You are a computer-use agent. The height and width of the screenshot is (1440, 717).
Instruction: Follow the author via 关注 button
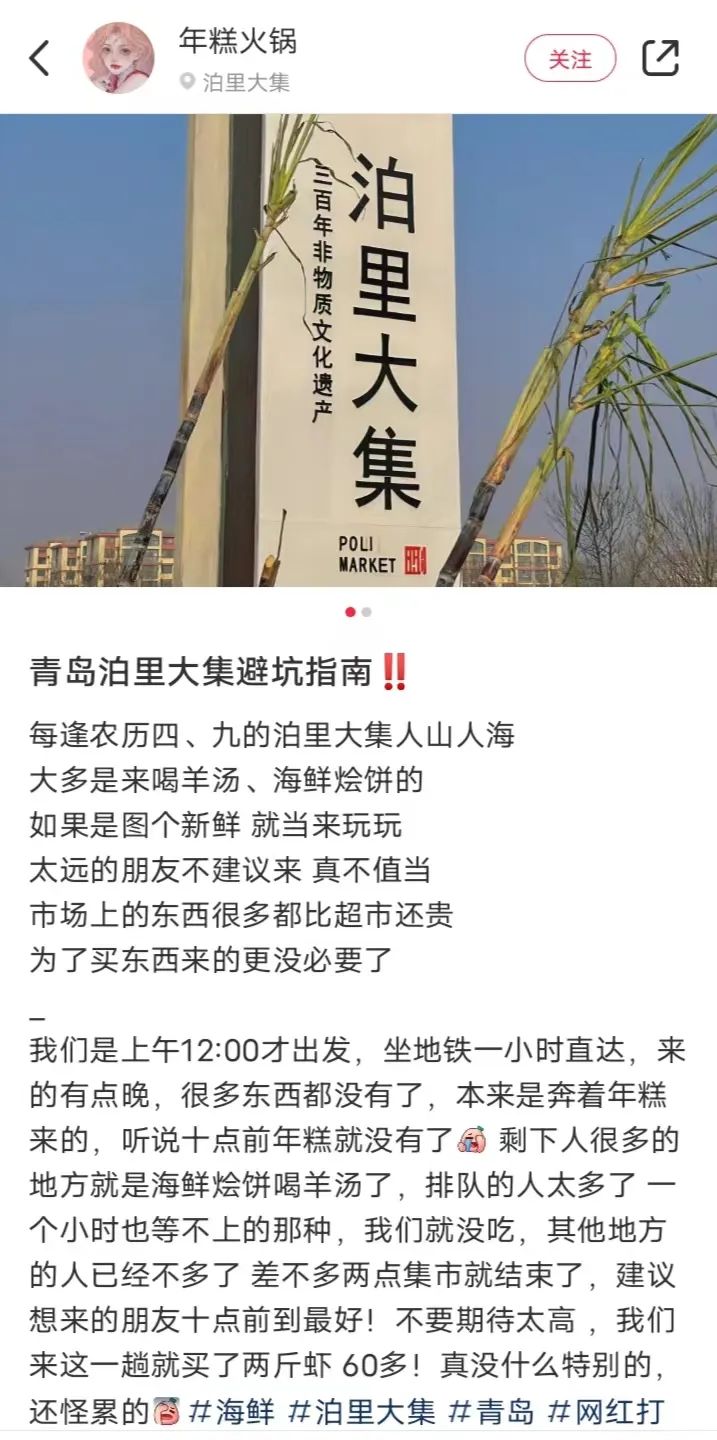point(570,59)
